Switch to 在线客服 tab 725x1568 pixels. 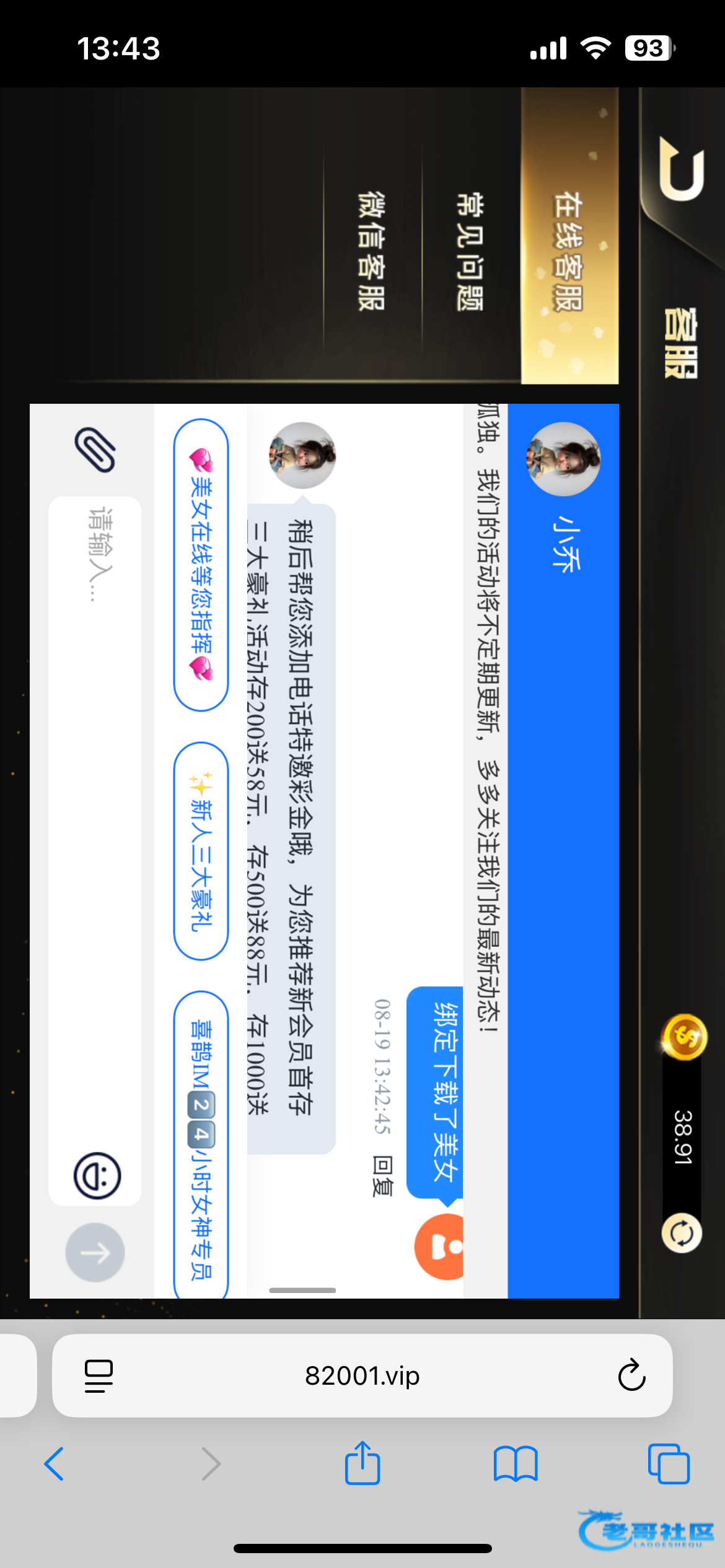click(x=569, y=251)
